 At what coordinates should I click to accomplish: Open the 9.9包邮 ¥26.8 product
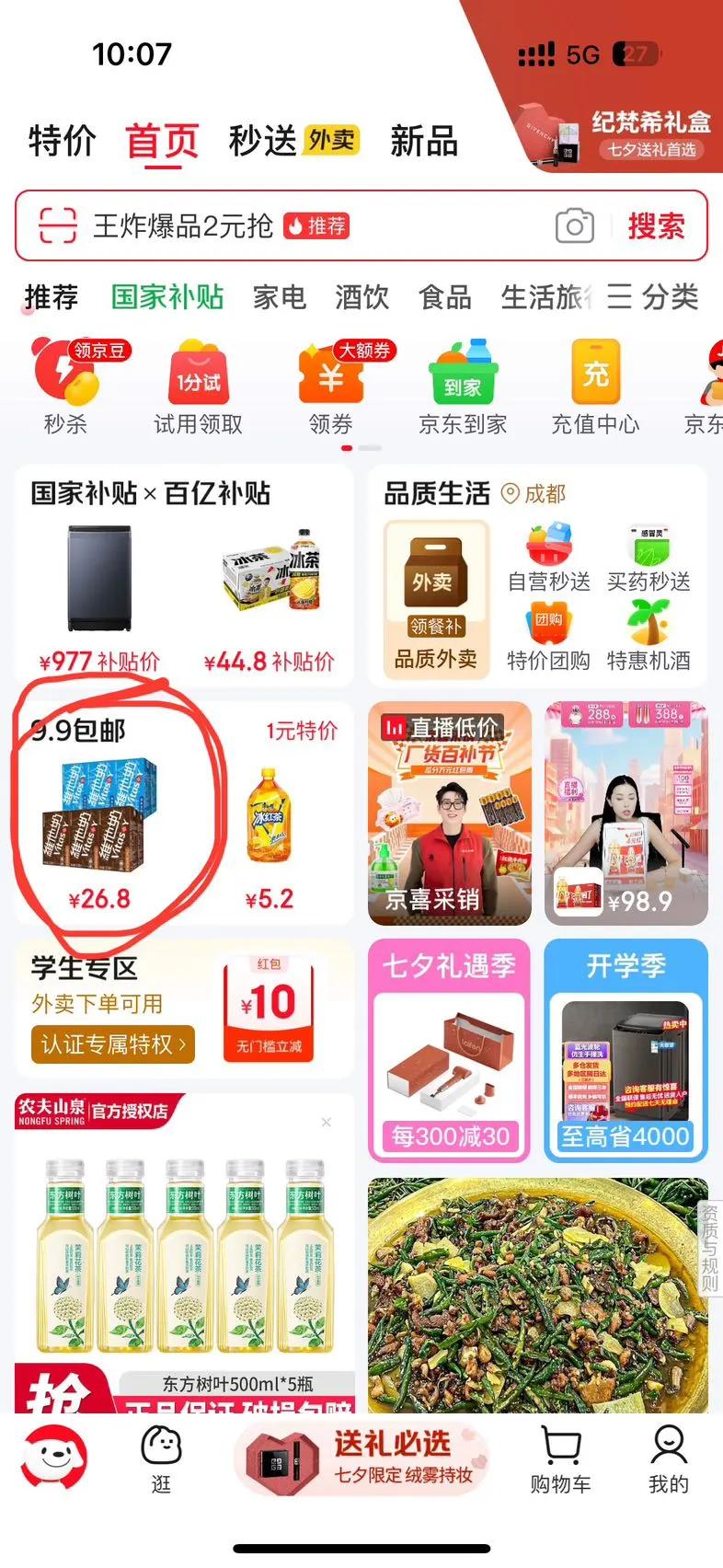(99, 817)
